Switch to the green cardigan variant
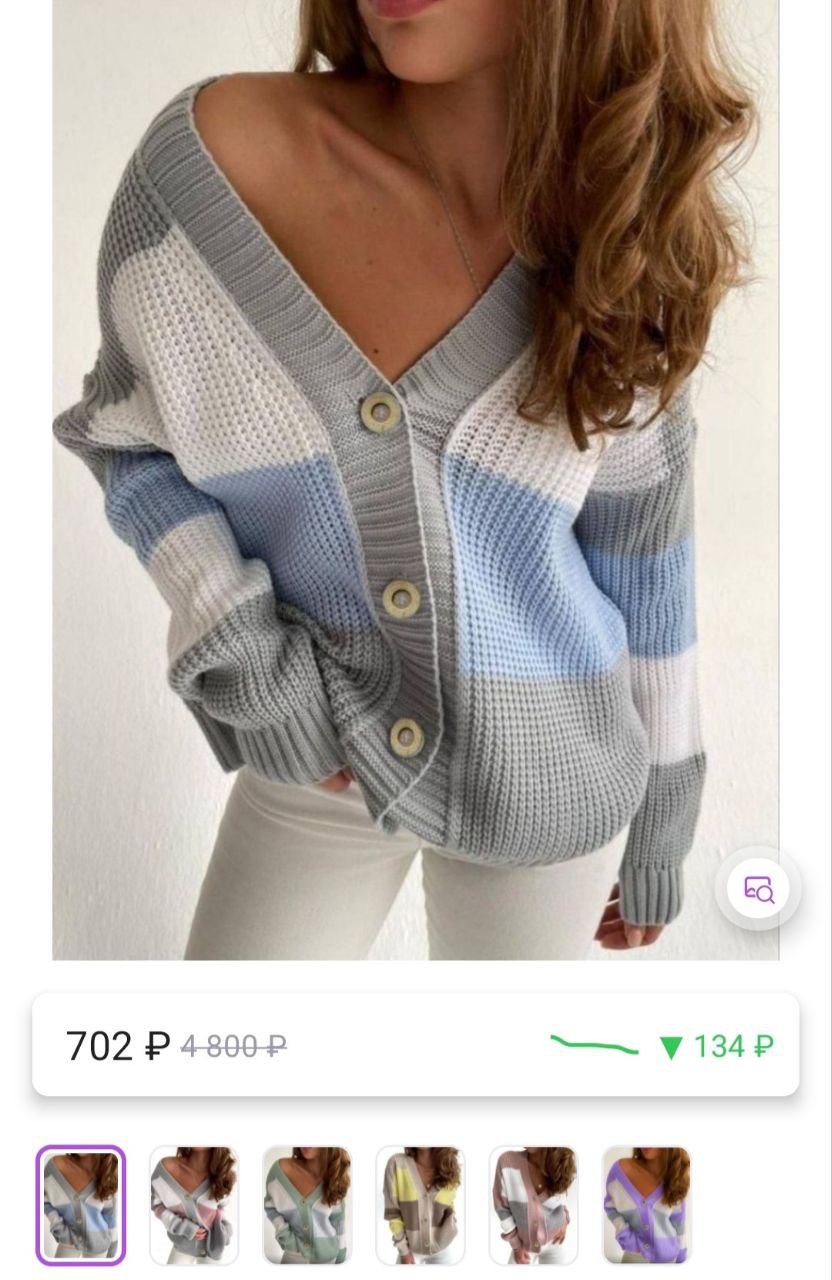This screenshot has width=832, height=1280. [307, 1204]
